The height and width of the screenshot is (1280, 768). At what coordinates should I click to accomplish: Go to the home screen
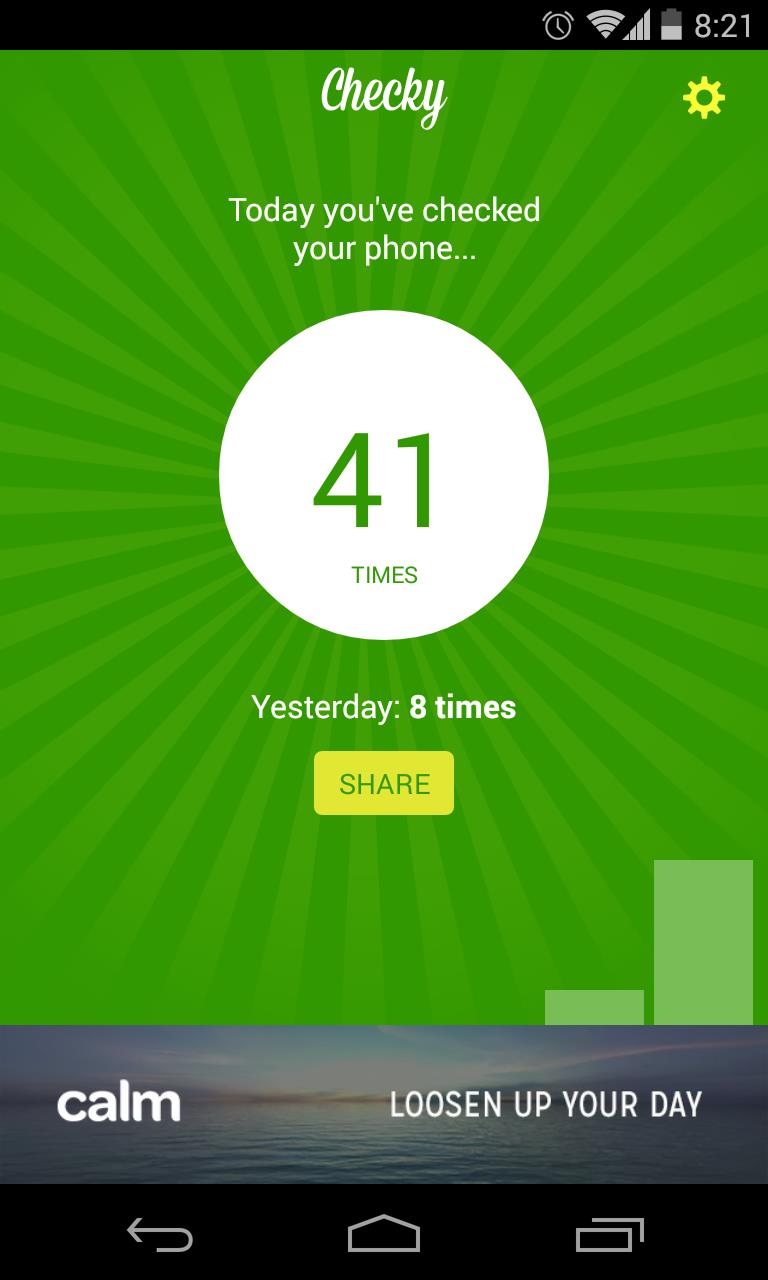(384, 1234)
